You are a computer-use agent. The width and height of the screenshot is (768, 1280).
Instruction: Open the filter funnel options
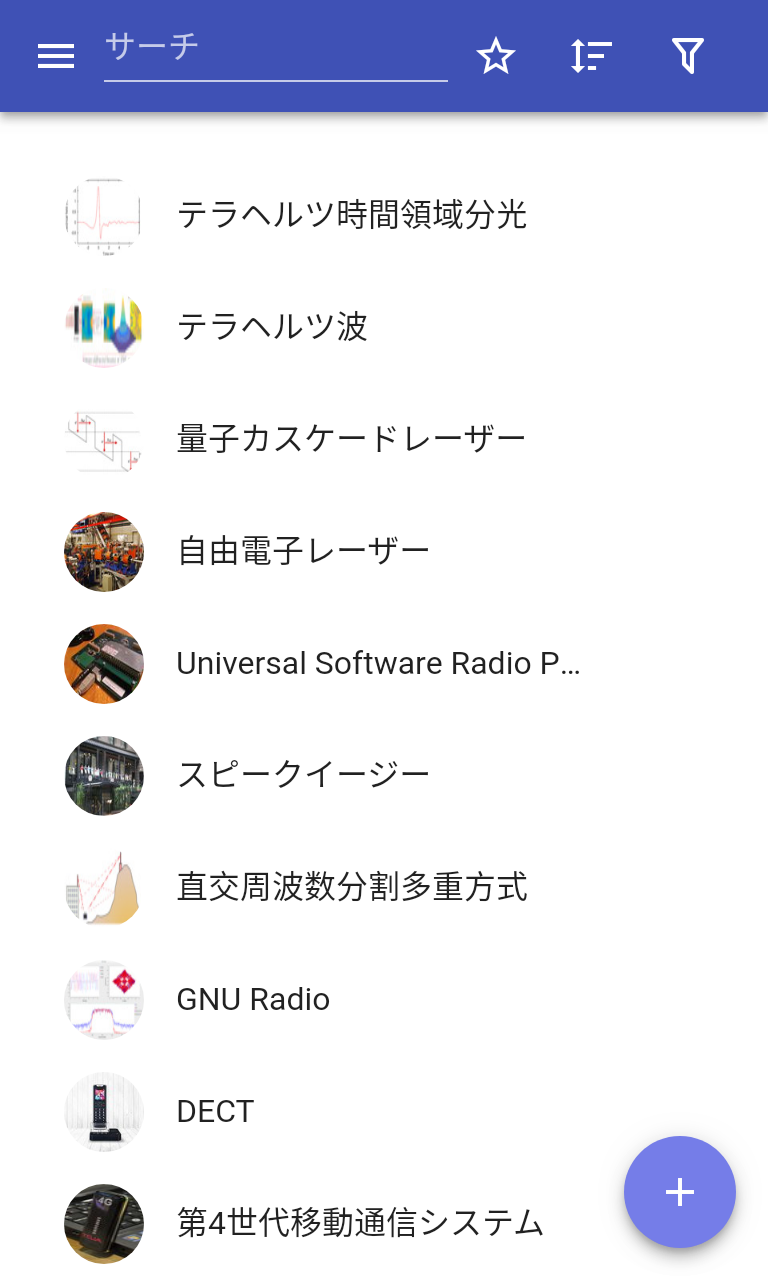[688, 56]
